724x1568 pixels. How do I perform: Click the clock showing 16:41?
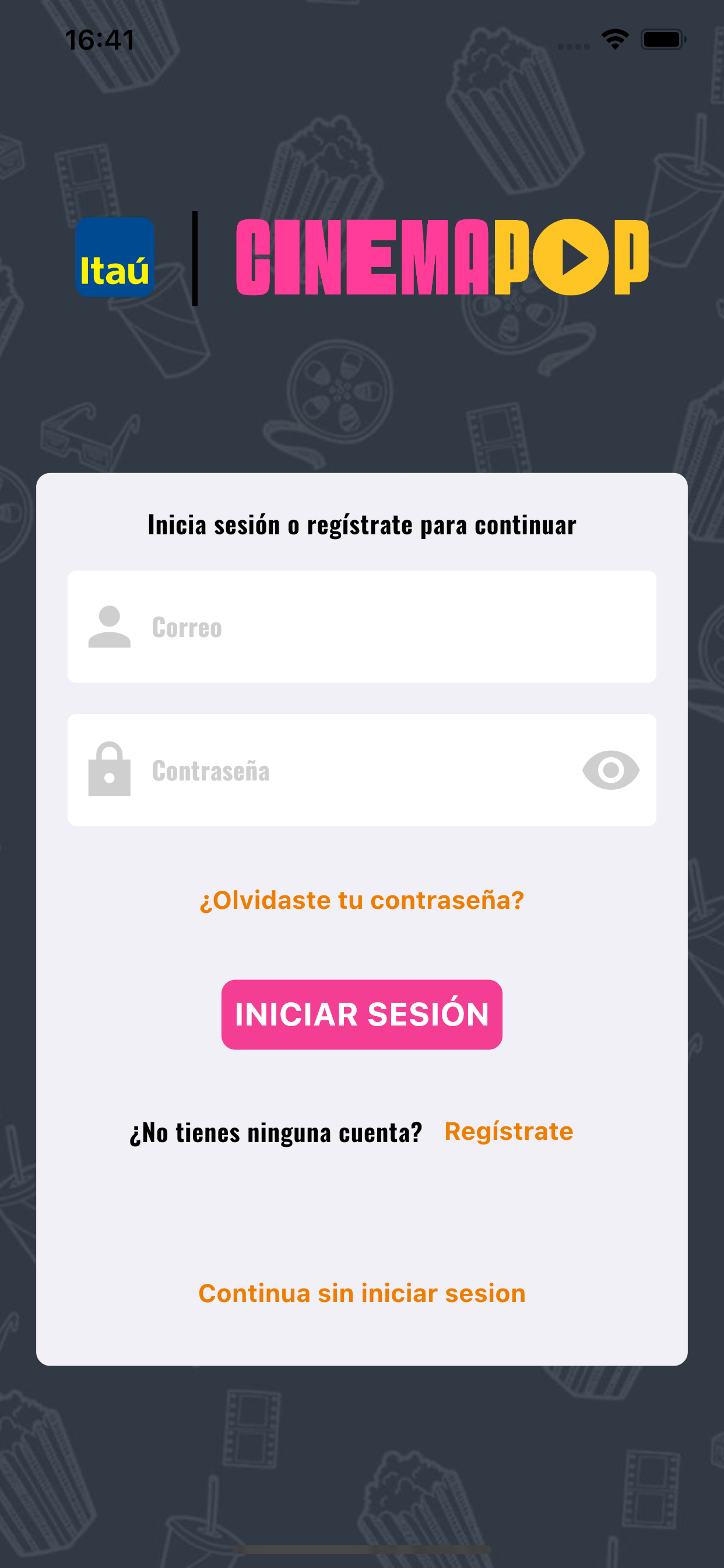pyautogui.click(x=99, y=39)
